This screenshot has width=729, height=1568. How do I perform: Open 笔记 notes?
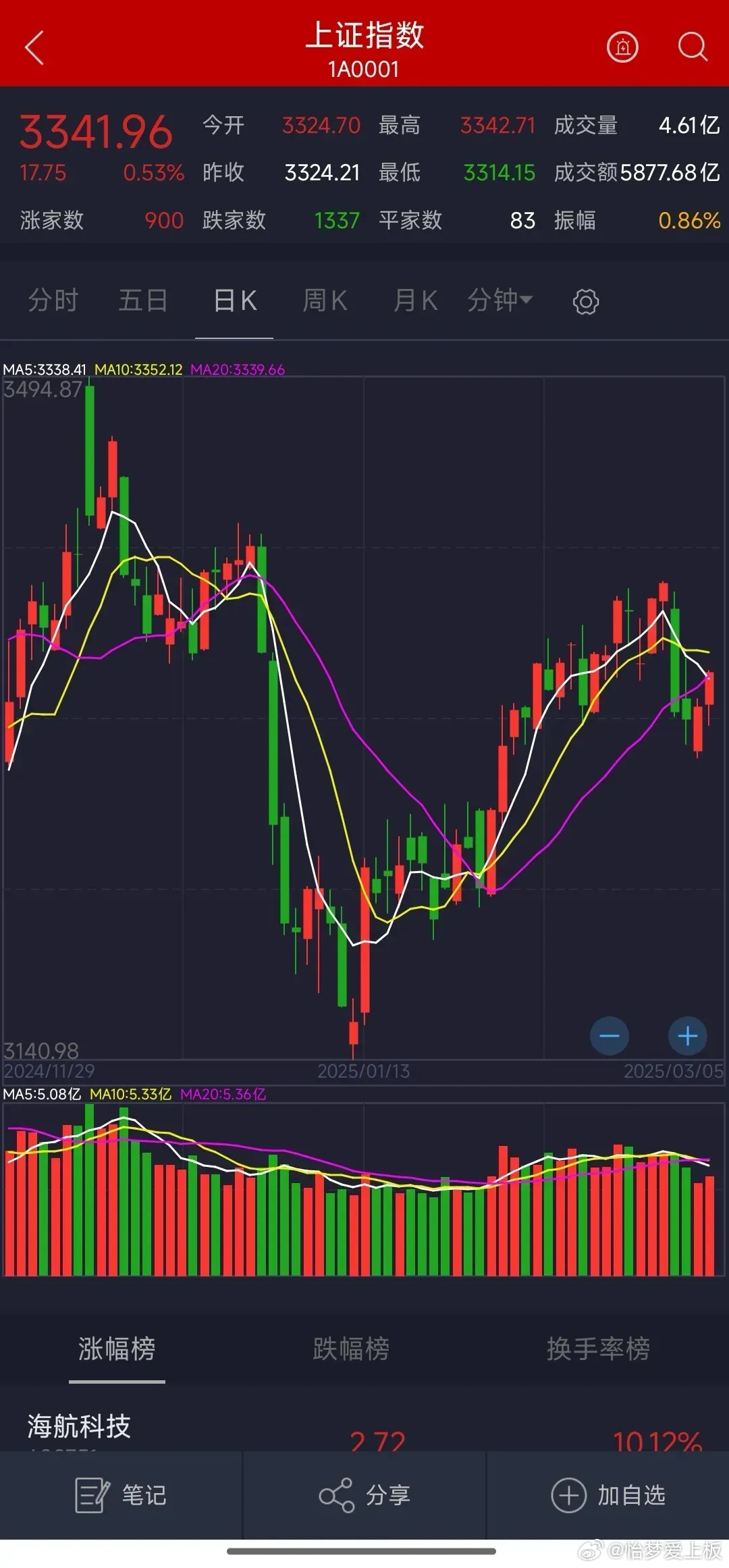point(122,1495)
